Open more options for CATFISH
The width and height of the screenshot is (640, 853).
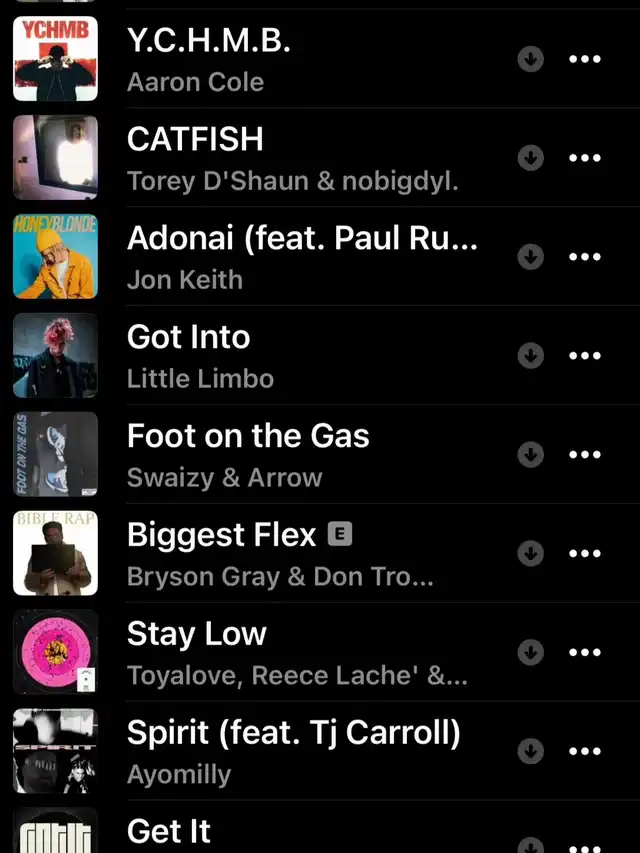[x=584, y=158]
